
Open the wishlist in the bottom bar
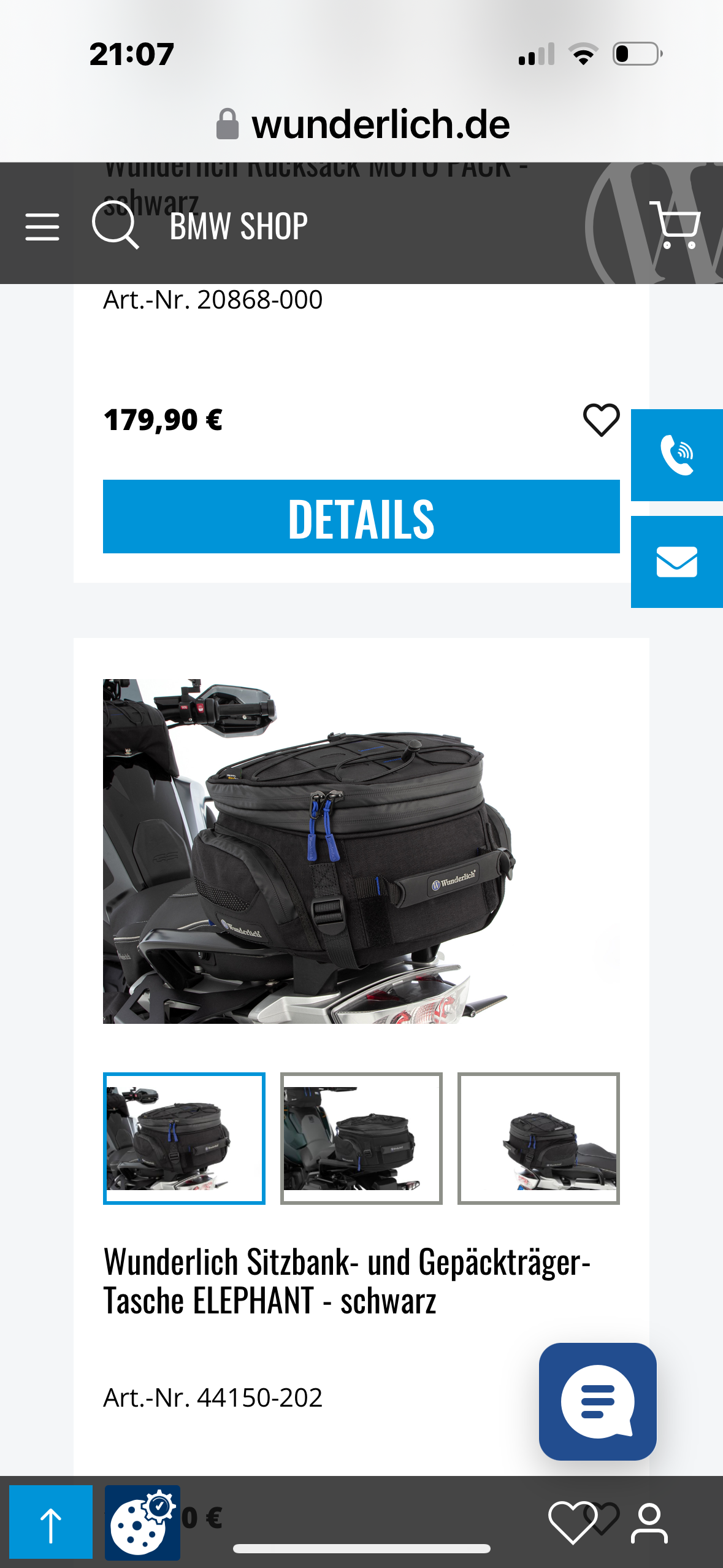click(573, 1522)
